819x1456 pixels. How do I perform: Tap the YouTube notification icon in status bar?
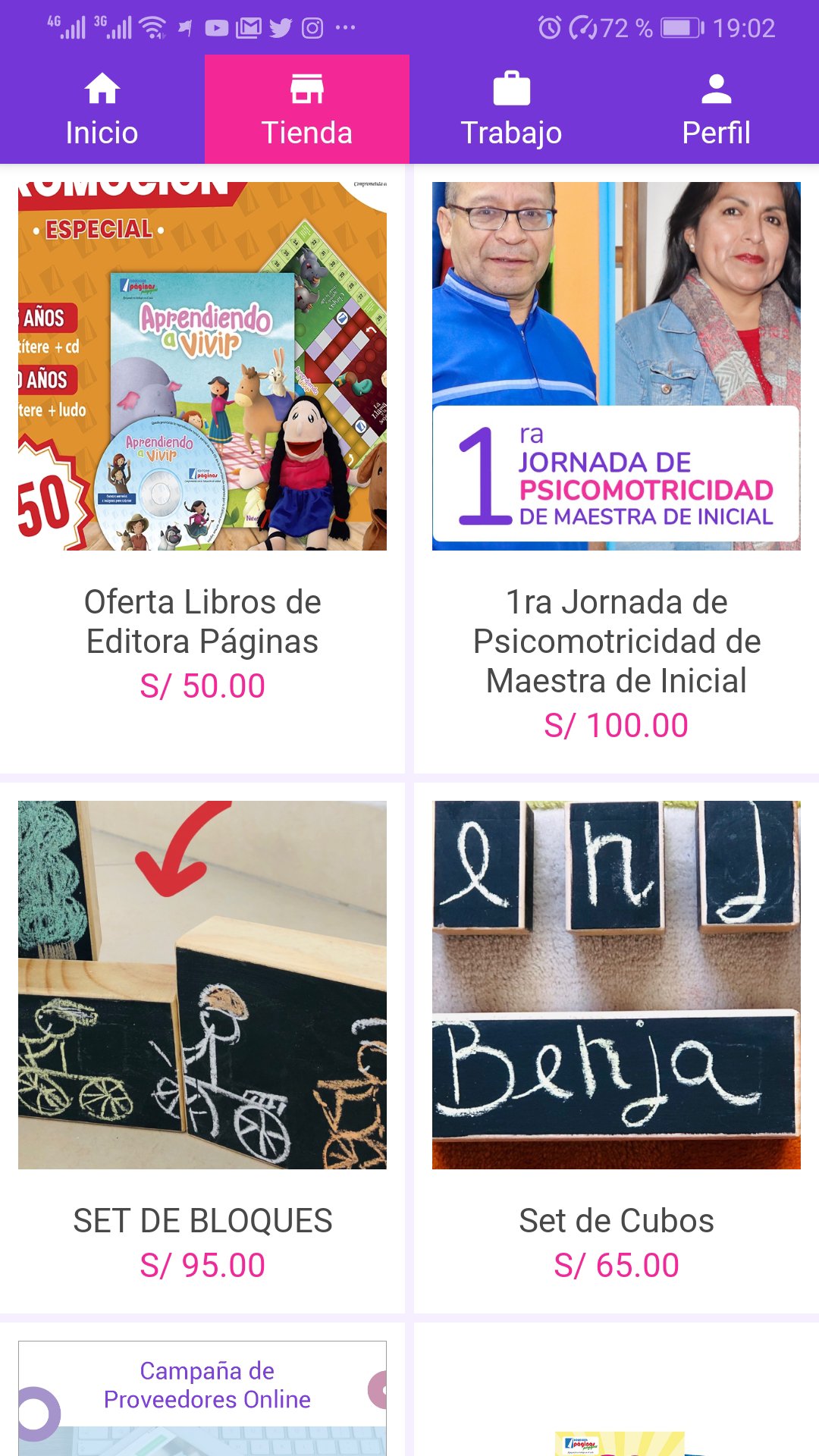(x=218, y=28)
